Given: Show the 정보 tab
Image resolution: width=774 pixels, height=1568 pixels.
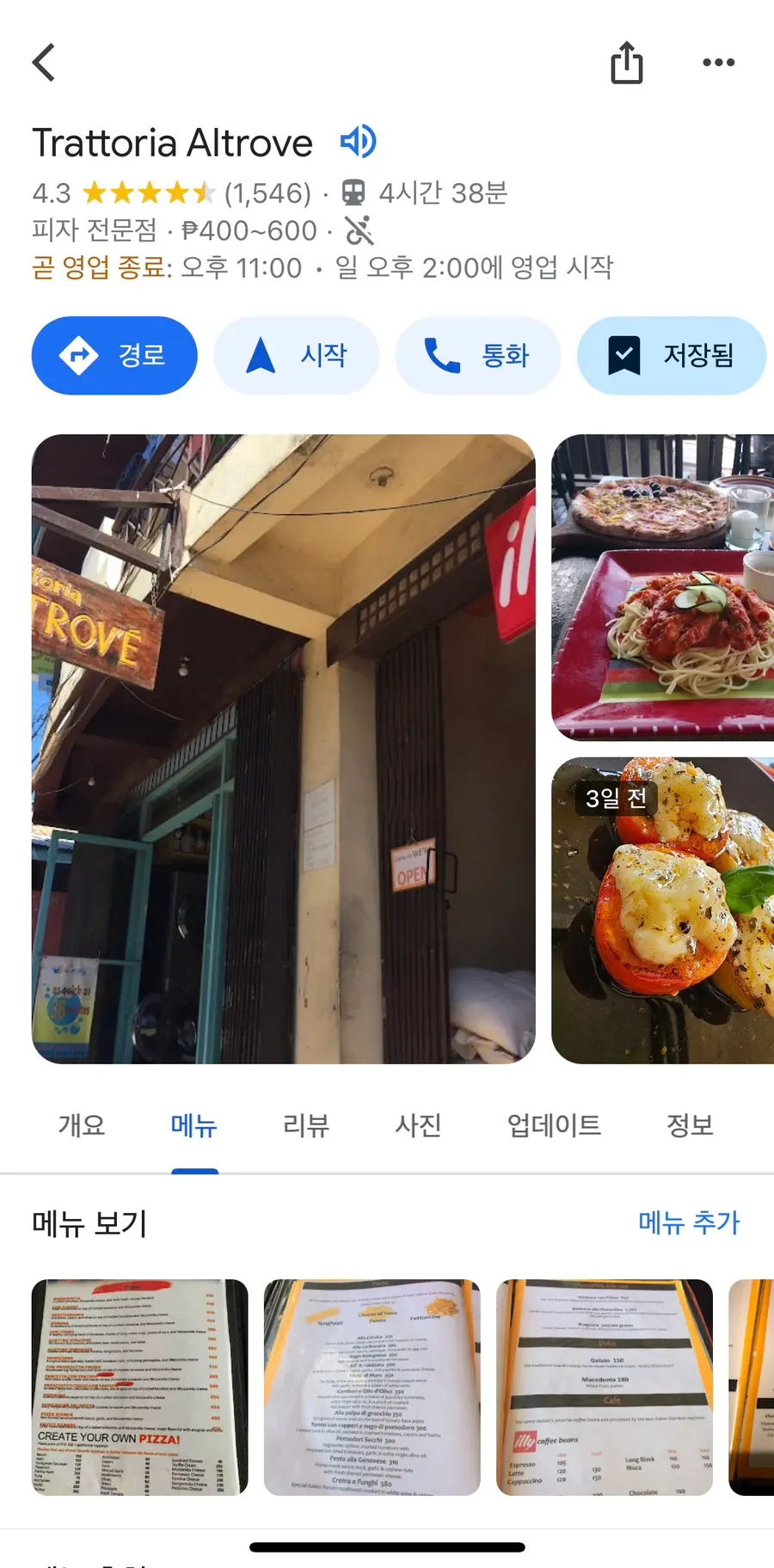Looking at the screenshot, I should [691, 1125].
